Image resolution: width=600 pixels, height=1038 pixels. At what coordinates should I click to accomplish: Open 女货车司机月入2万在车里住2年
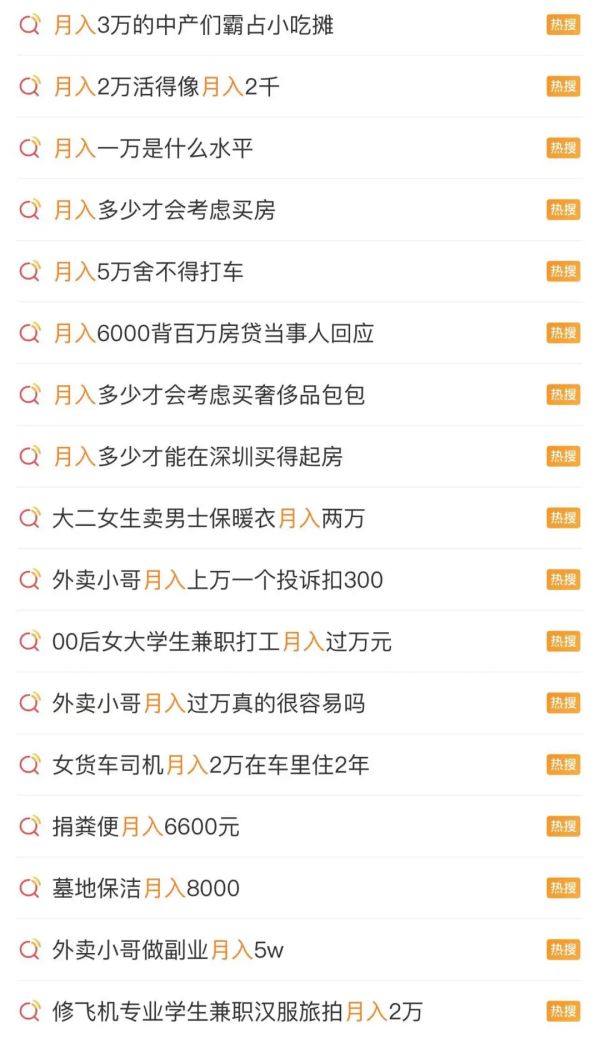point(210,766)
